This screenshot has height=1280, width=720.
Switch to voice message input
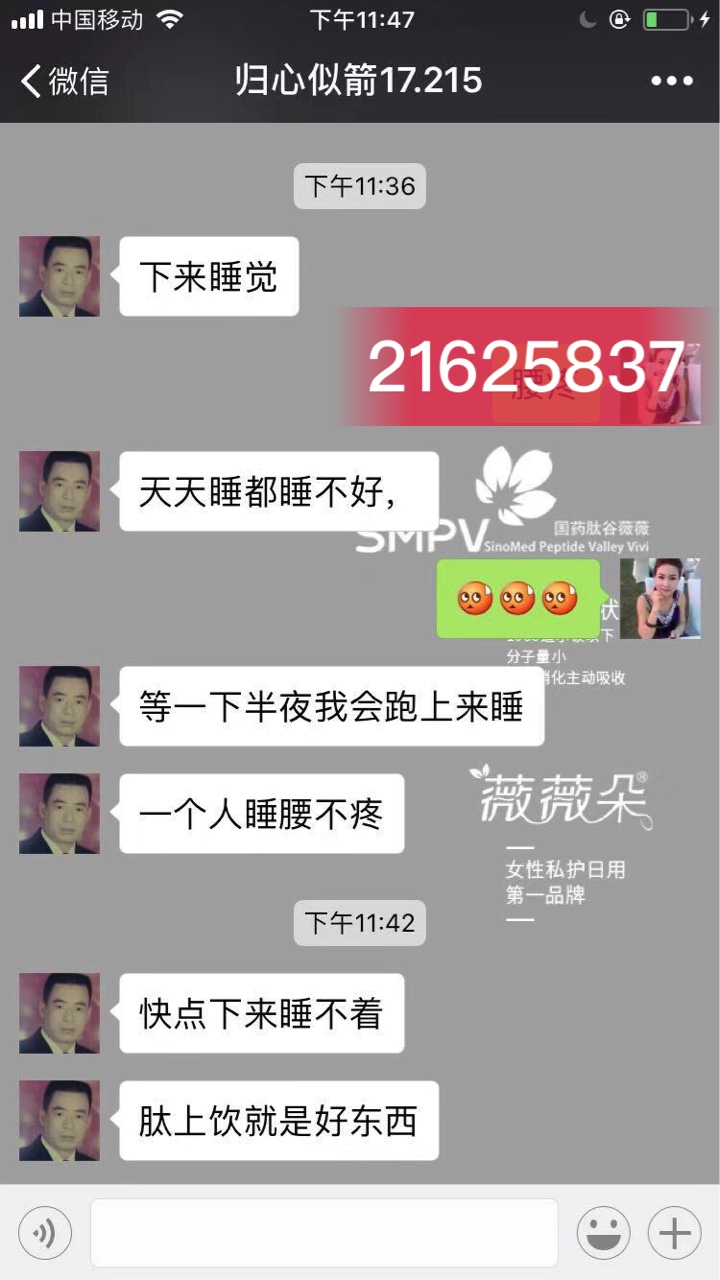pos(45,1233)
